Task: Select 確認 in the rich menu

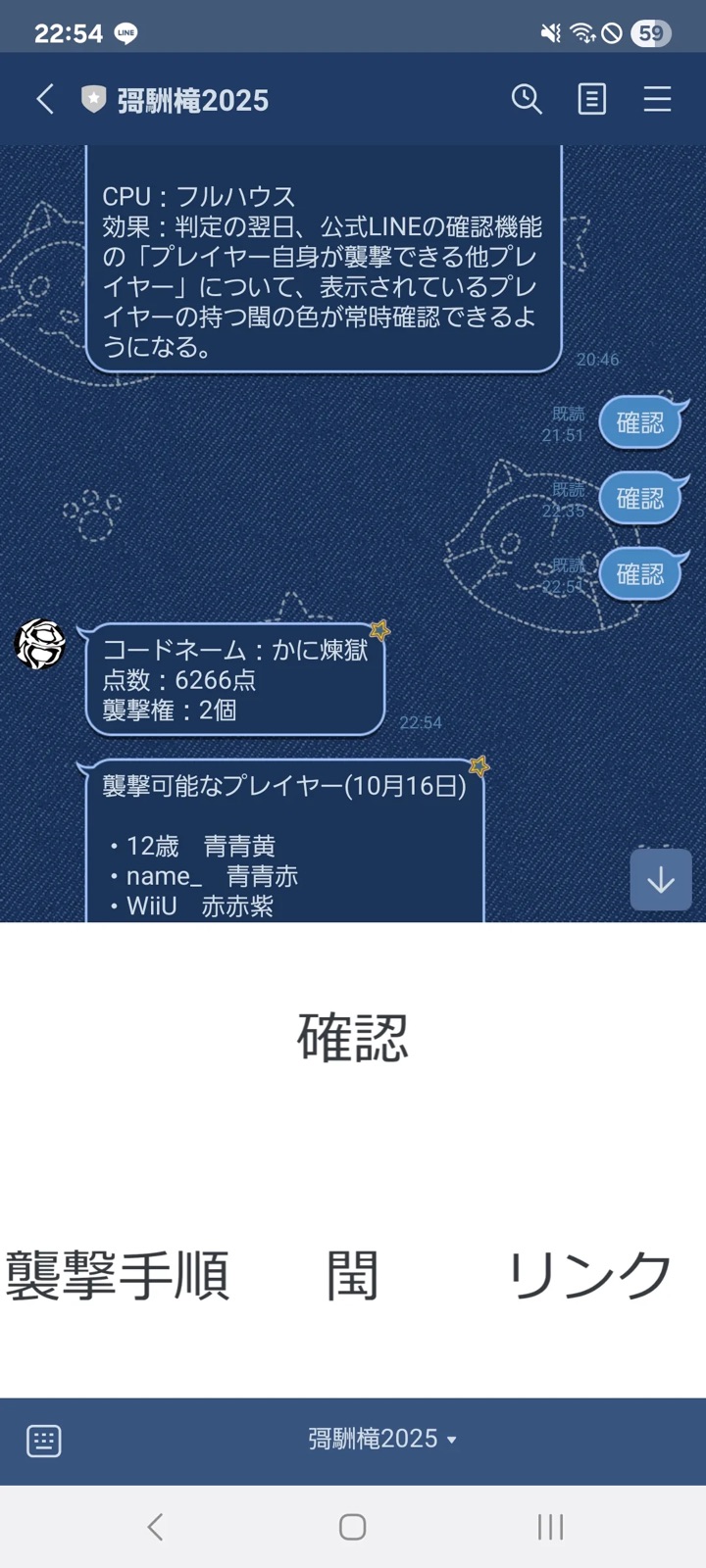Action: tap(353, 1037)
